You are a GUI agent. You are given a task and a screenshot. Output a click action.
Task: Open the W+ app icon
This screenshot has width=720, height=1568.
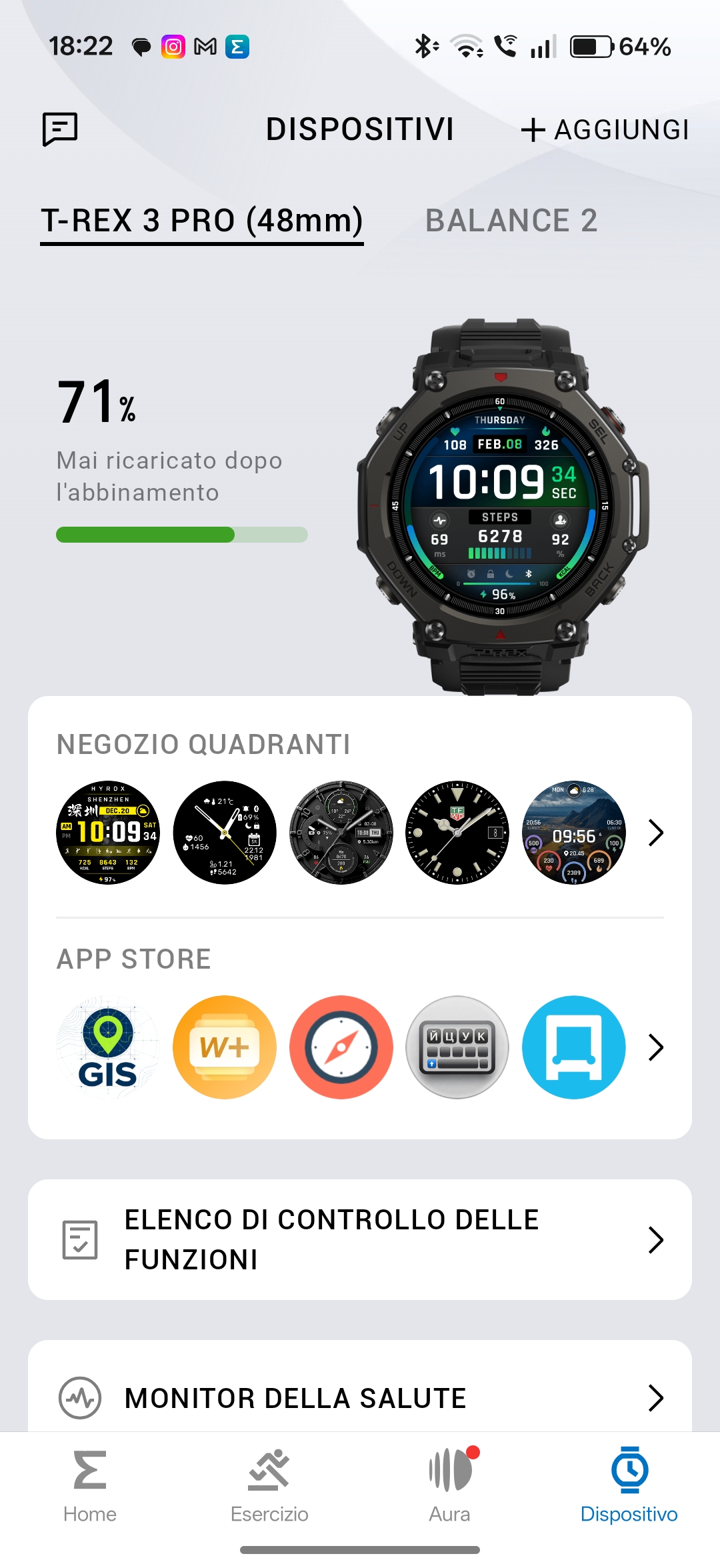tap(225, 1047)
